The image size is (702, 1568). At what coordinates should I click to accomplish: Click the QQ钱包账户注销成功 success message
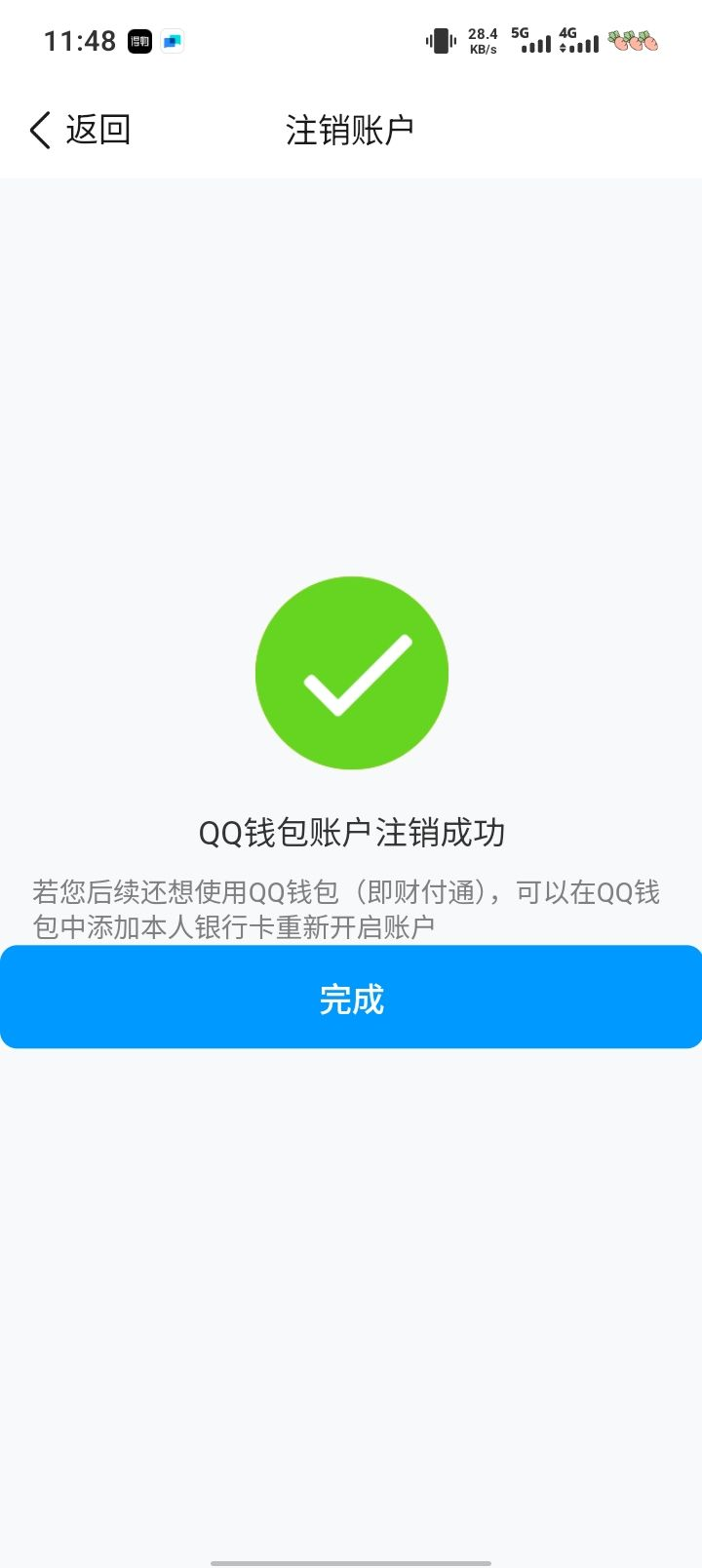point(351,834)
